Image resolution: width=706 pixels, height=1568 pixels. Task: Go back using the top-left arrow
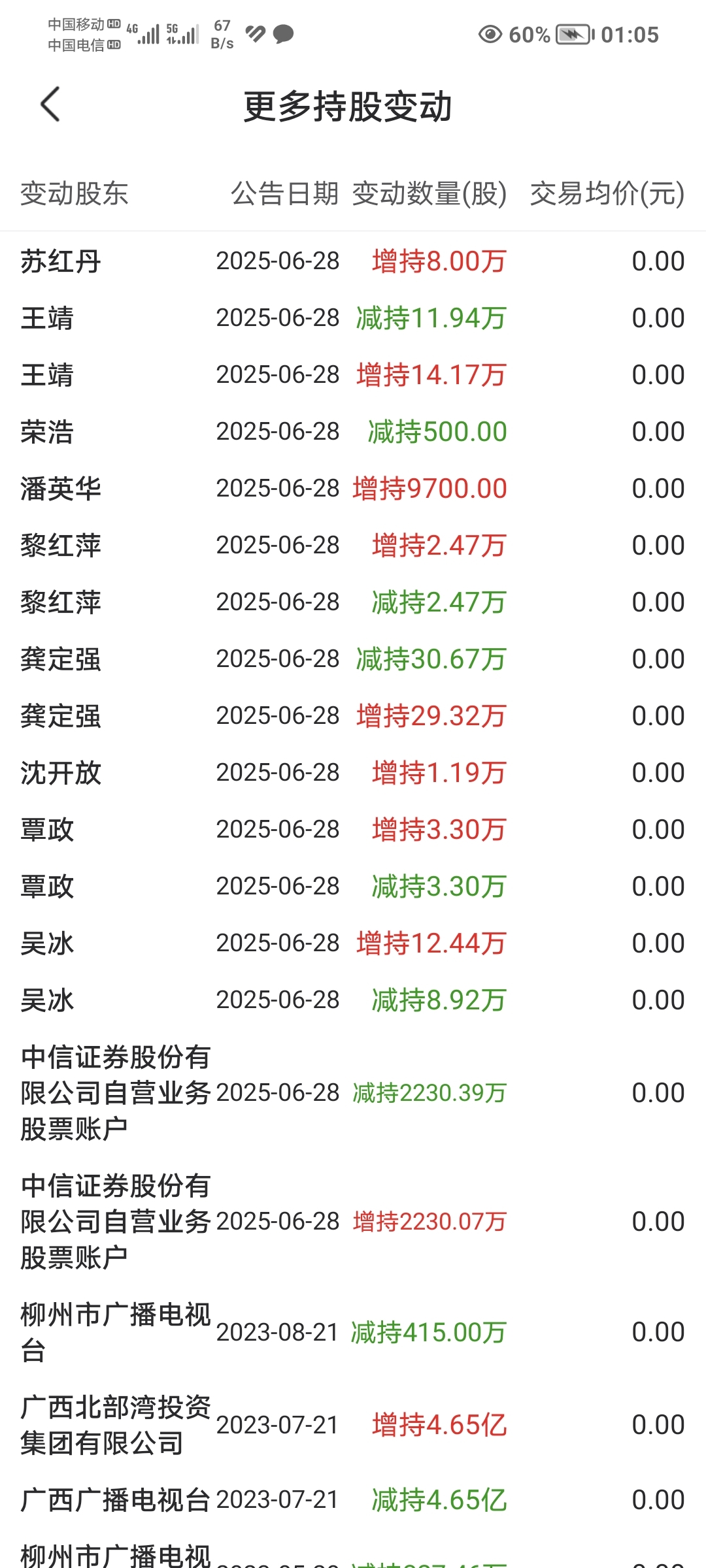[50, 105]
